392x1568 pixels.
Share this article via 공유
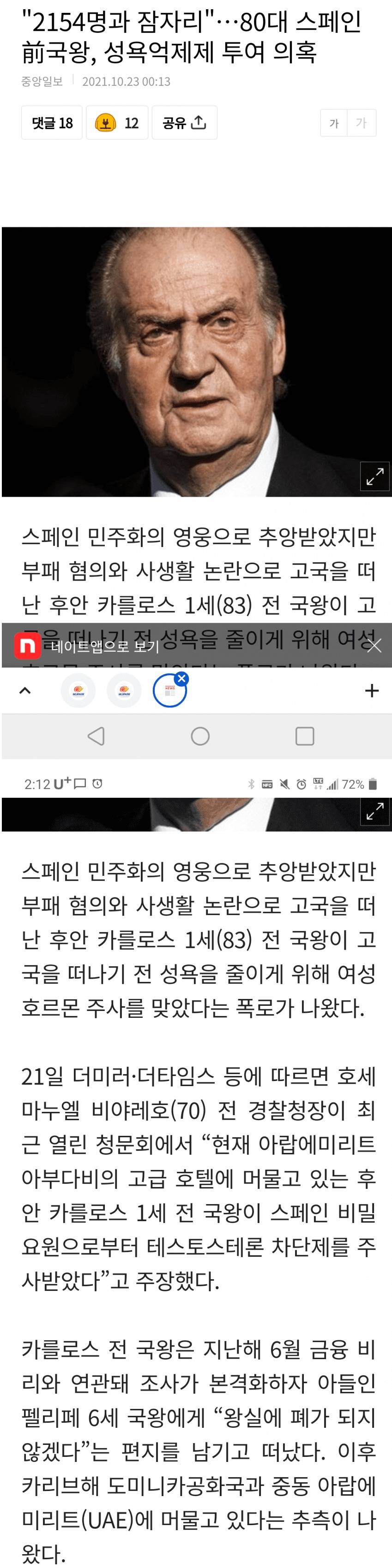[x=184, y=123]
